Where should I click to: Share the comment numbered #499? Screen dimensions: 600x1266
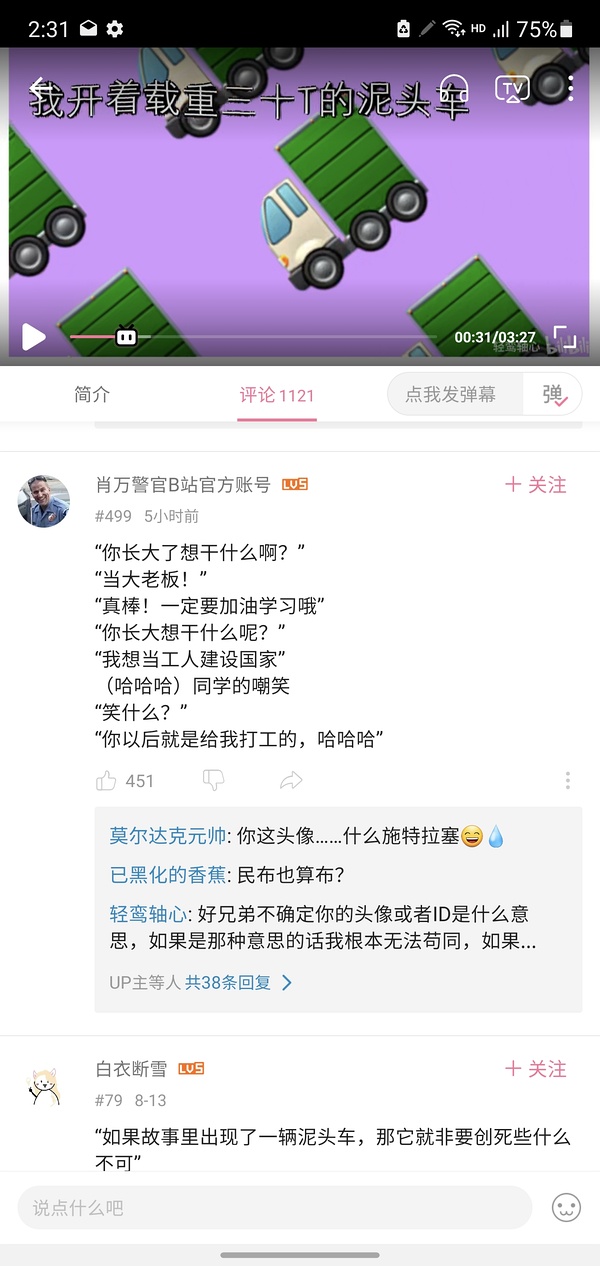pyautogui.click(x=291, y=780)
